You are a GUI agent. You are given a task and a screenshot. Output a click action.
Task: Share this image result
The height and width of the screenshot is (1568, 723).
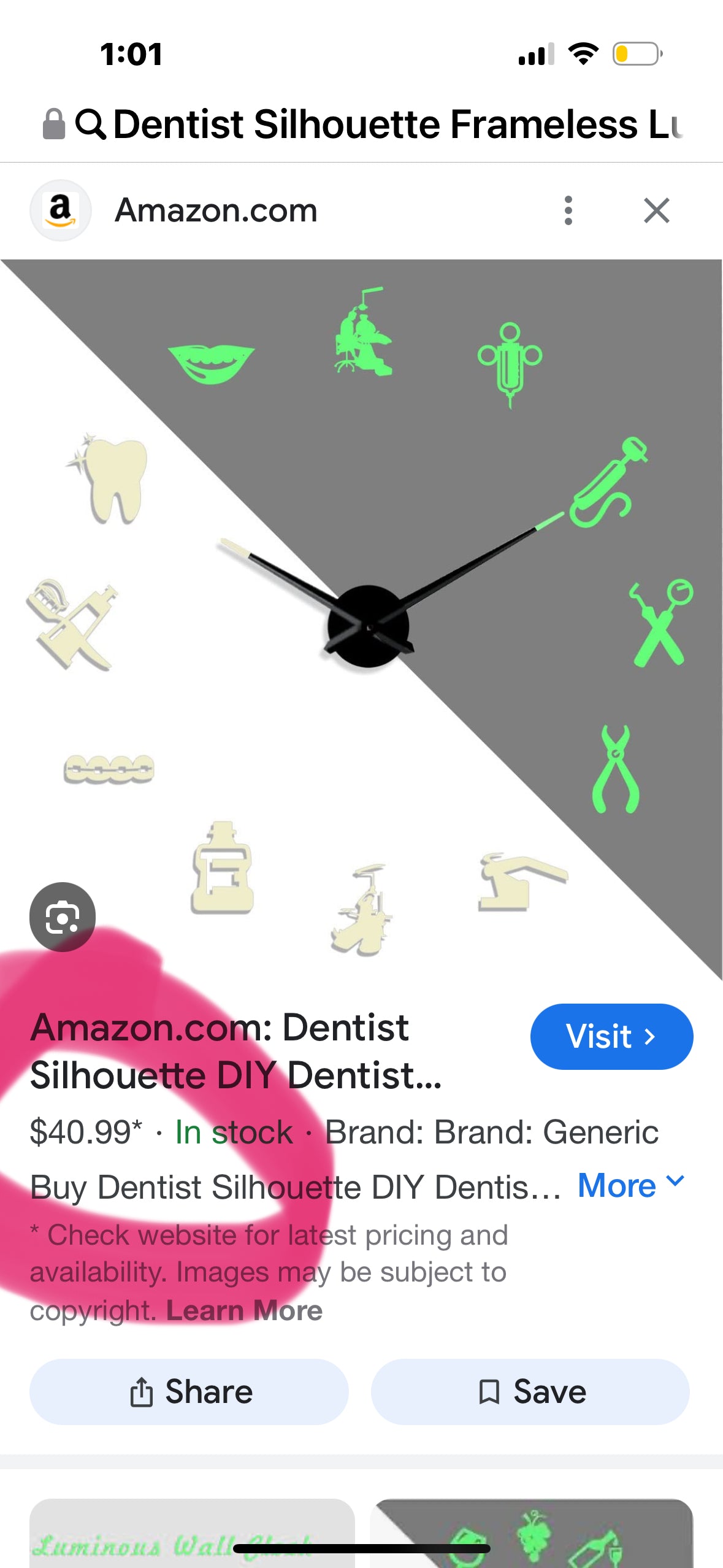coord(189,1391)
